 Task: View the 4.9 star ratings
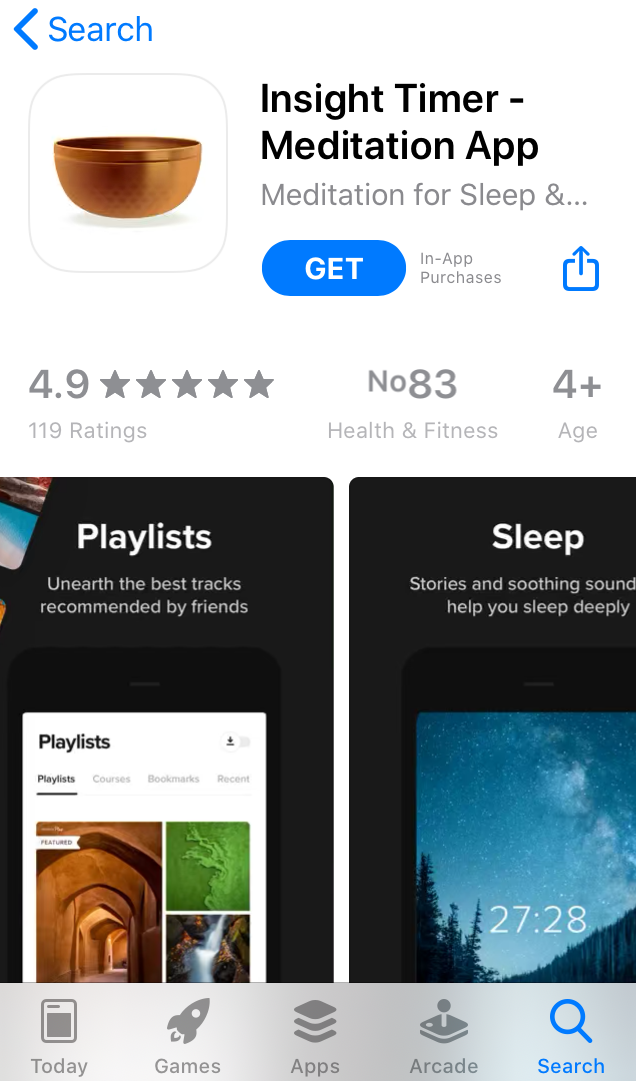click(151, 403)
